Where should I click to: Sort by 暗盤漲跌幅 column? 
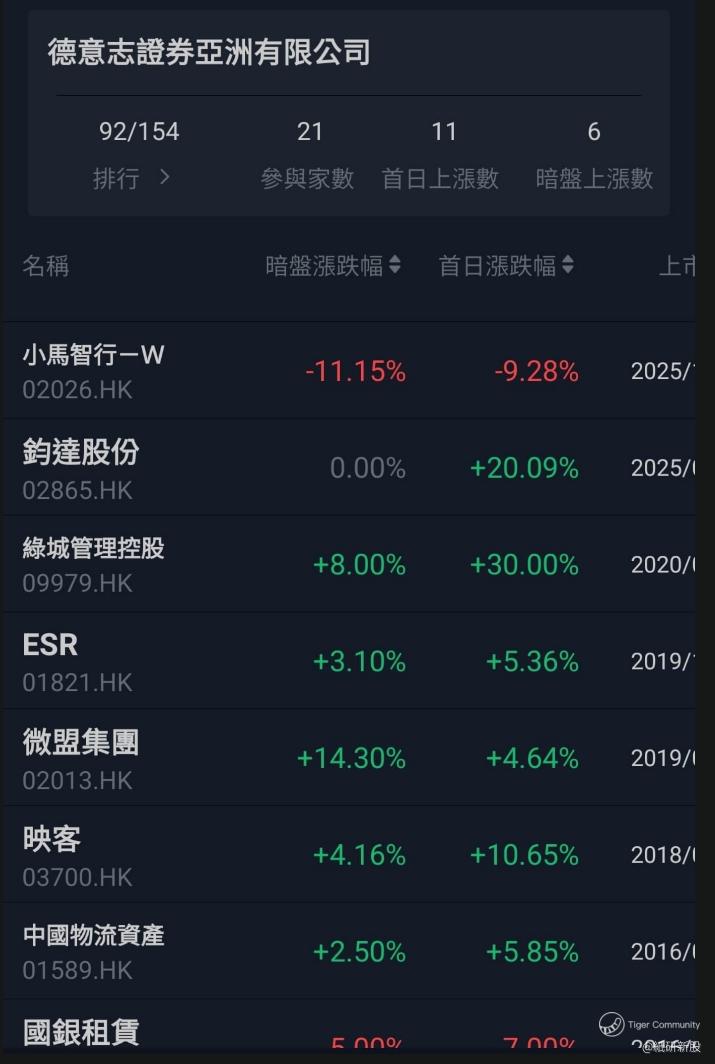click(332, 265)
